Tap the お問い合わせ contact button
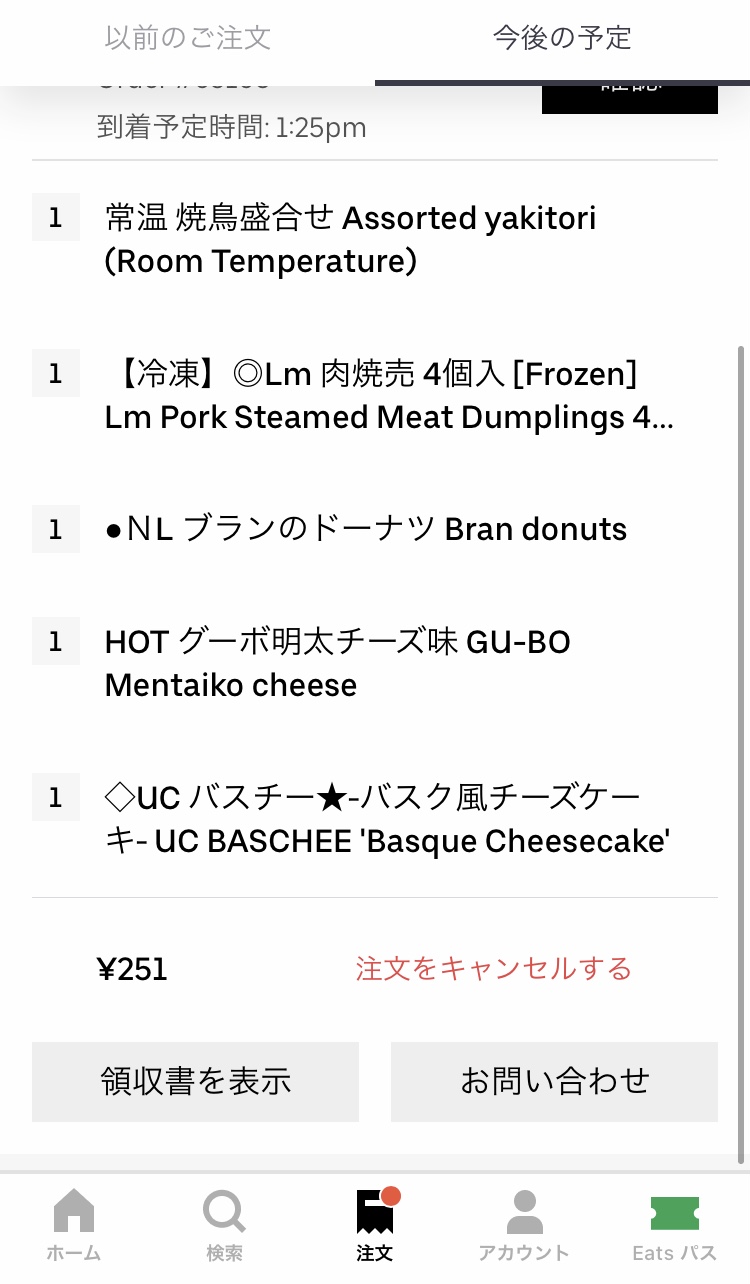 (x=554, y=1081)
